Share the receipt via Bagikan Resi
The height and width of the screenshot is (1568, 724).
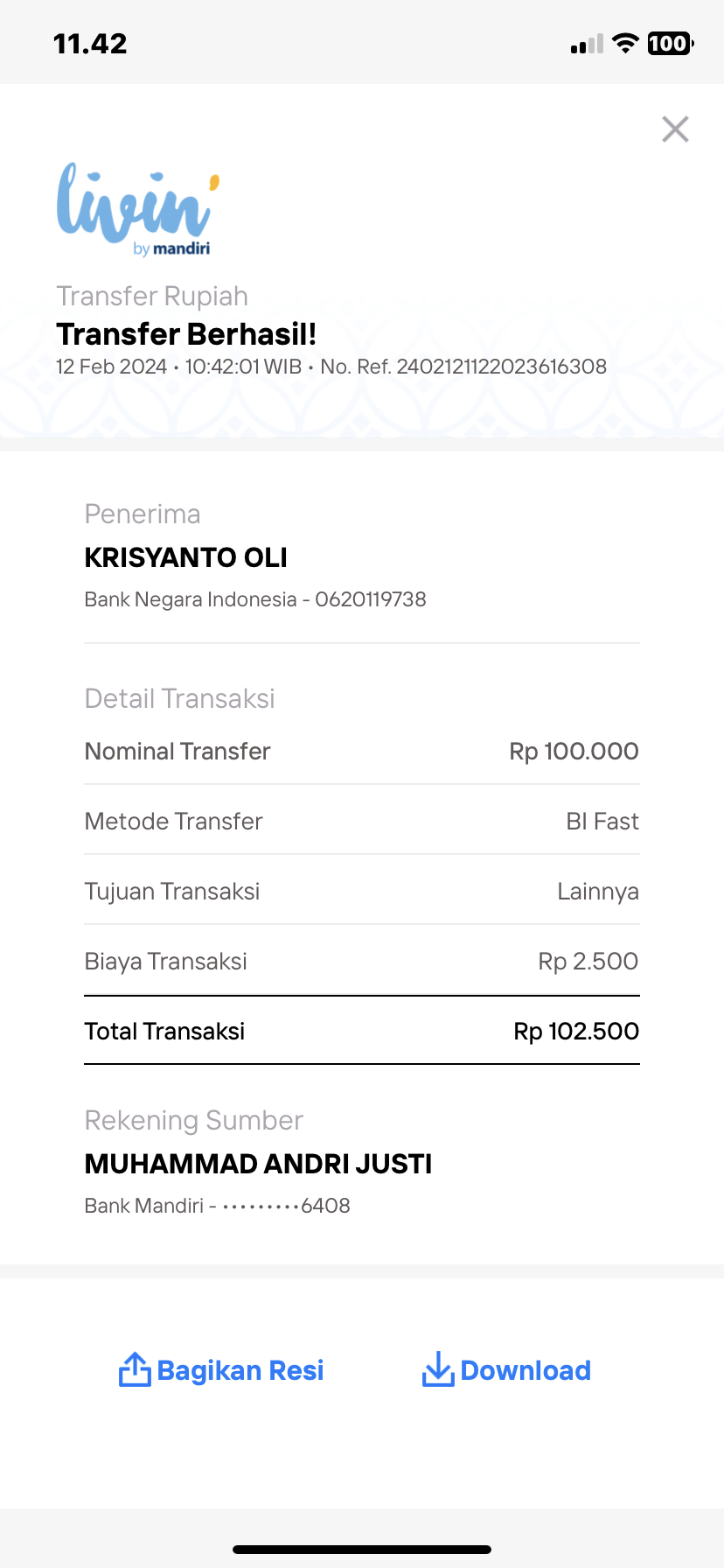tap(221, 1370)
